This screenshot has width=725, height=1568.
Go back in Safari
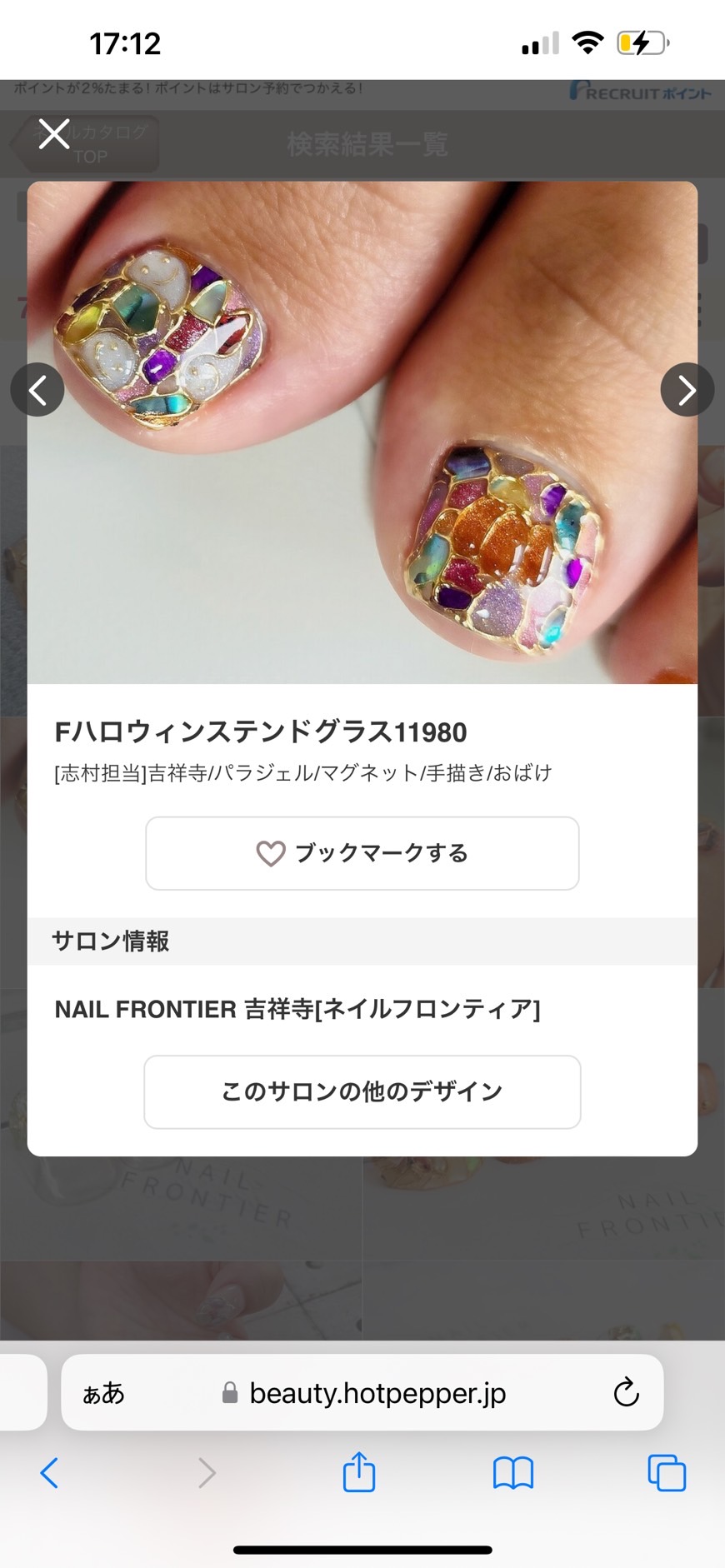pyautogui.click(x=50, y=1473)
